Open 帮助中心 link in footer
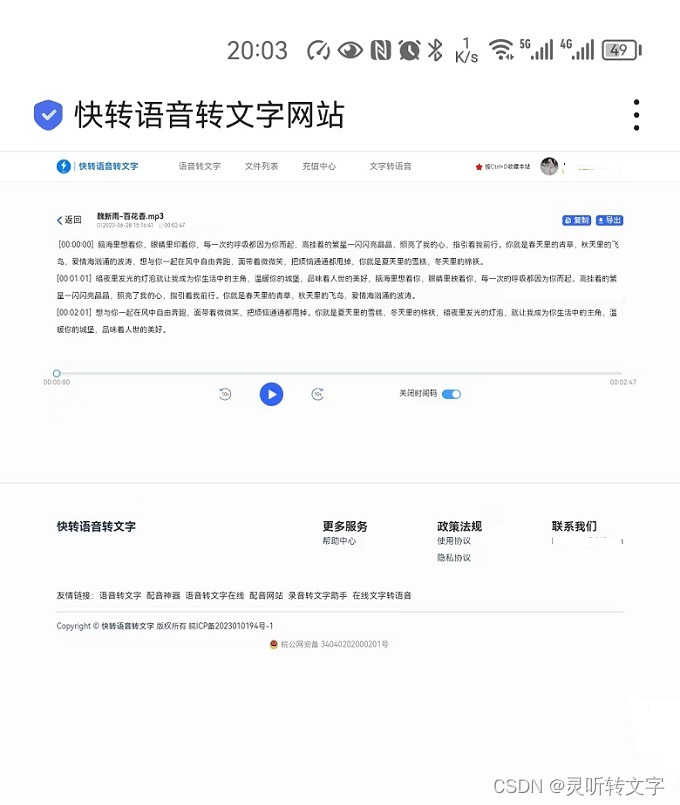Image resolution: width=680 pixels, height=805 pixels. tap(339, 541)
